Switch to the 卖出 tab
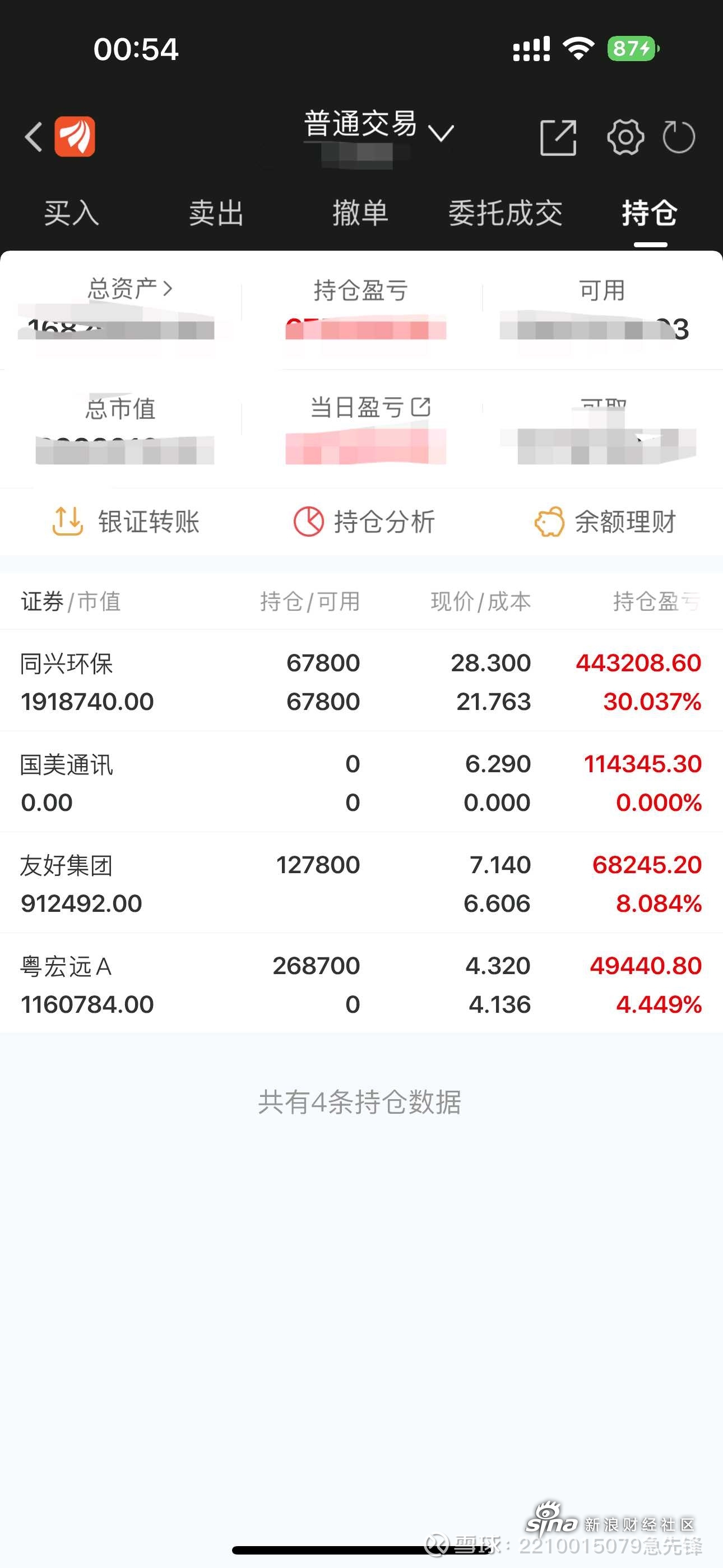 (216, 213)
